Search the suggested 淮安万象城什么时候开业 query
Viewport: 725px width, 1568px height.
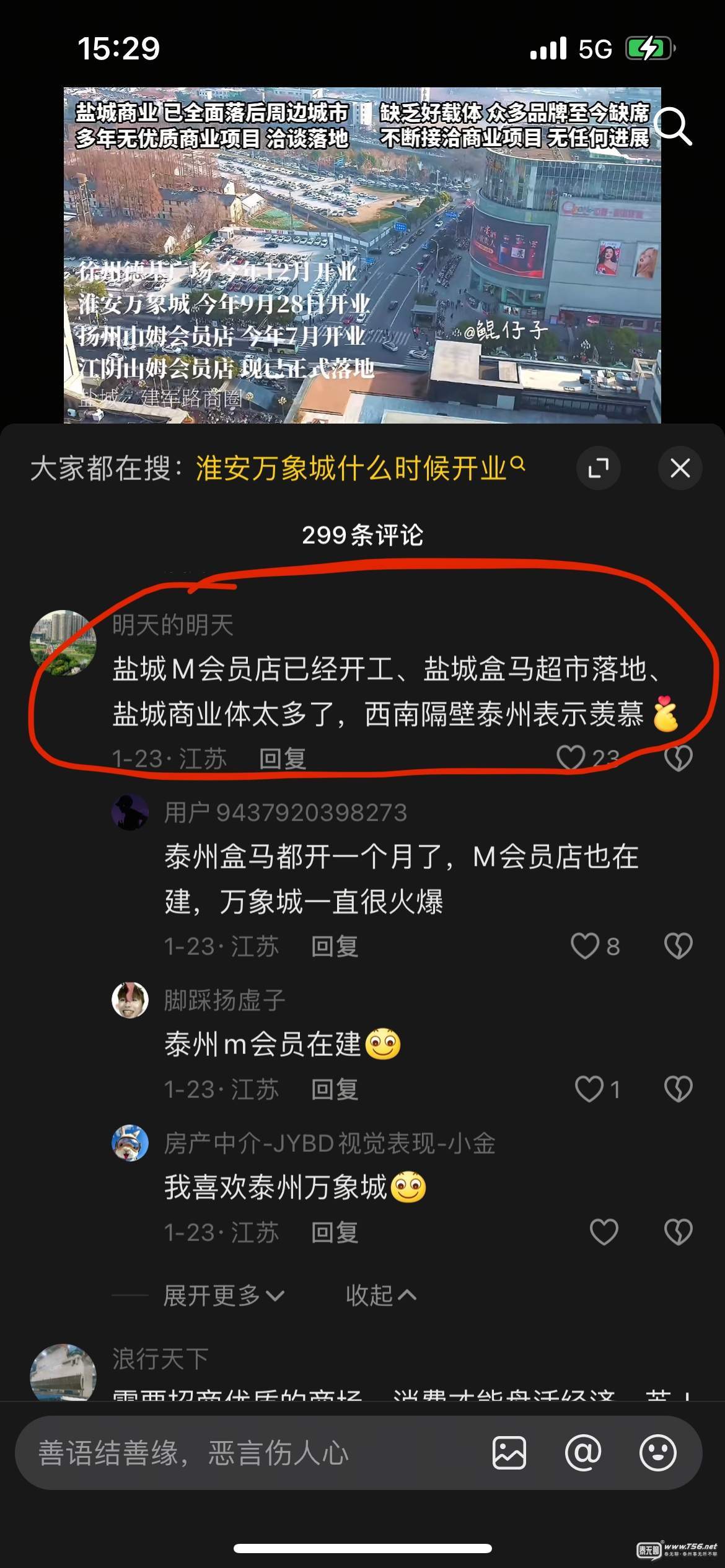(361, 468)
